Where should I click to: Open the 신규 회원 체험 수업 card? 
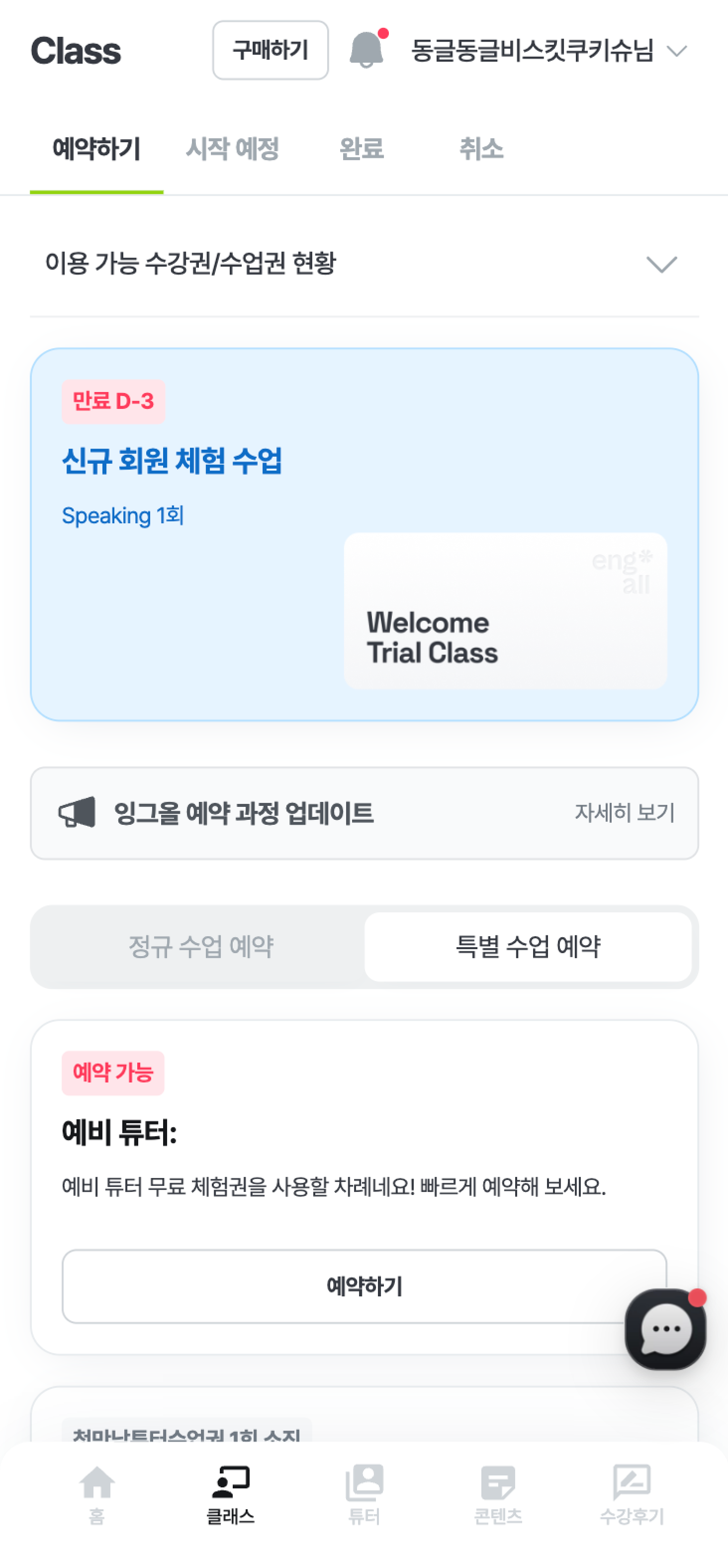pyautogui.click(x=364, y=534)
